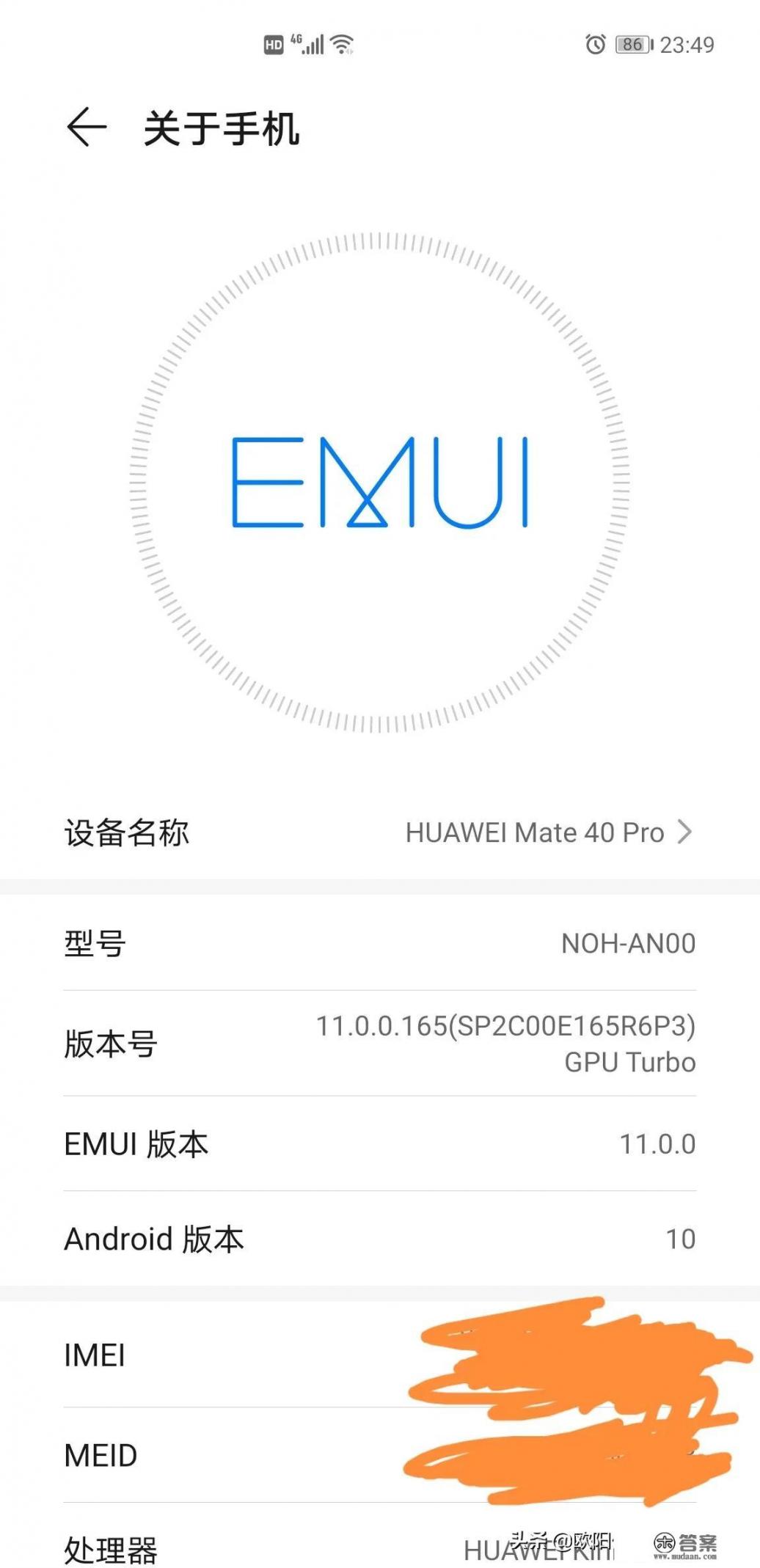Screen dimensions: 760x1568
Task: Expand the HUAWEI Mate 40 Pro device name chevron
Action: (685, 832)
